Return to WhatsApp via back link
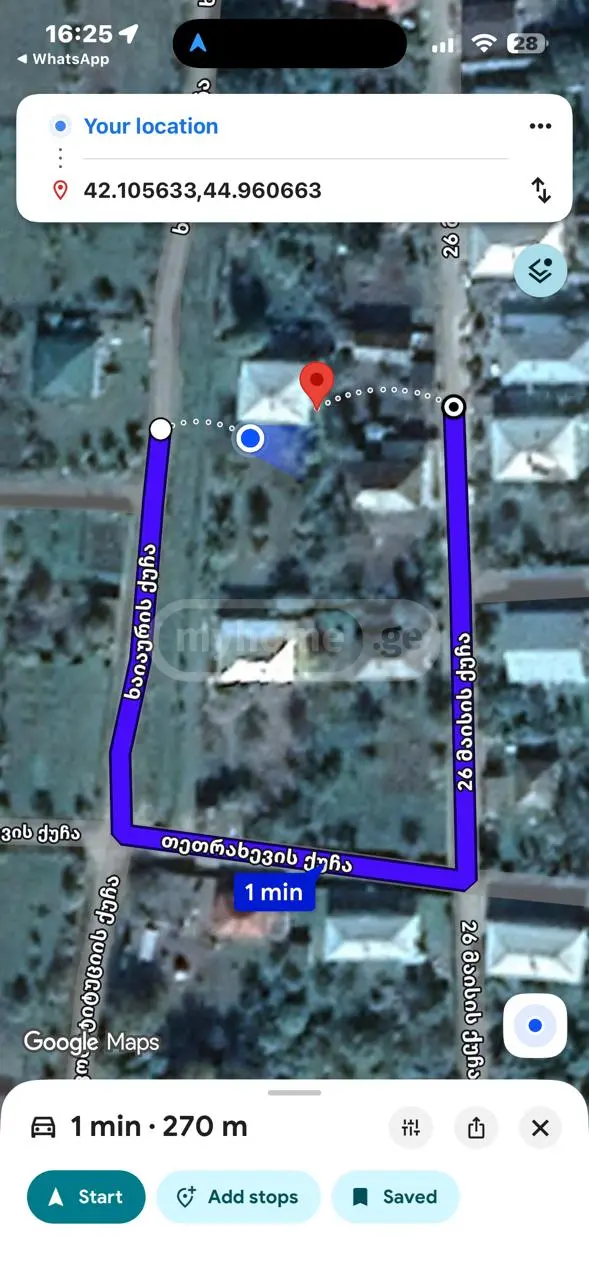The width and height of the screenshot is (589, 1280). pos(64,60)
